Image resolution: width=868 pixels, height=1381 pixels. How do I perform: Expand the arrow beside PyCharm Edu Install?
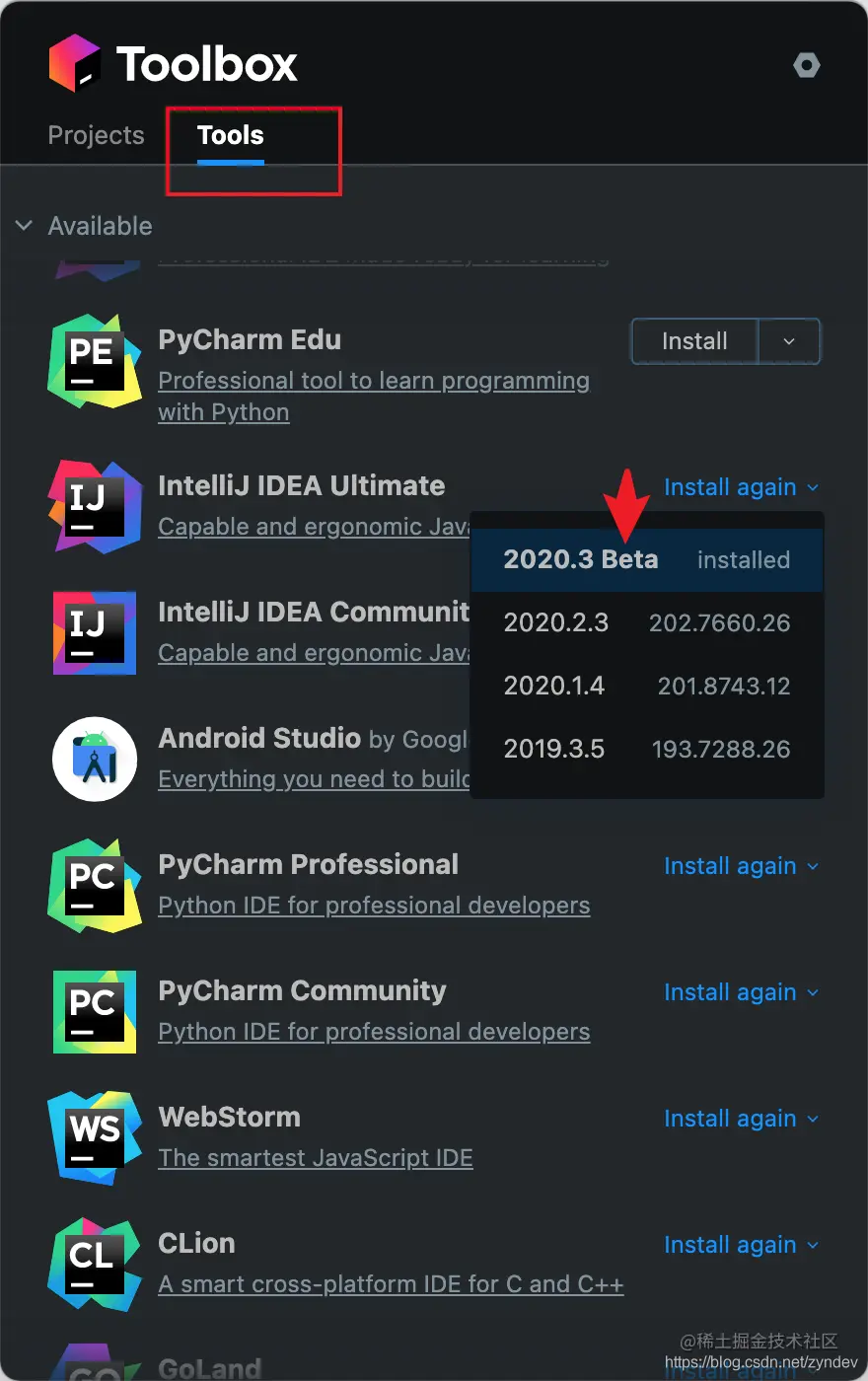789,341
